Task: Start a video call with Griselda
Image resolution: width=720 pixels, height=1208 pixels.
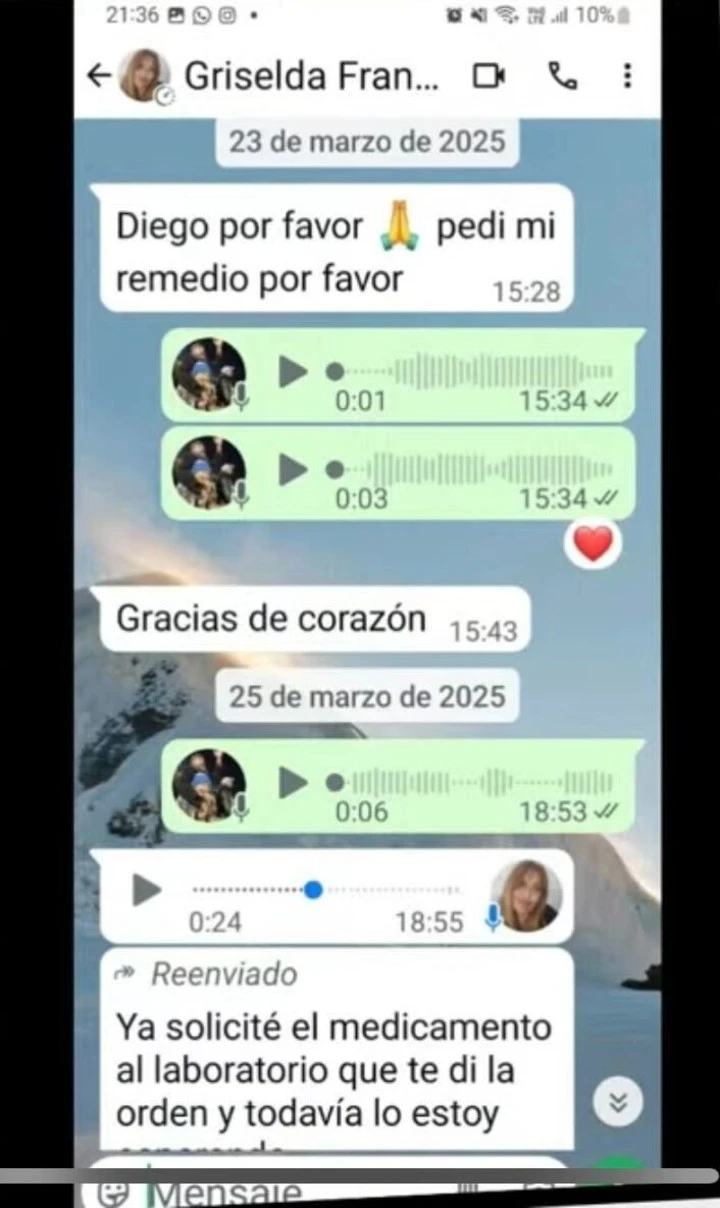Action: [489, 76]
